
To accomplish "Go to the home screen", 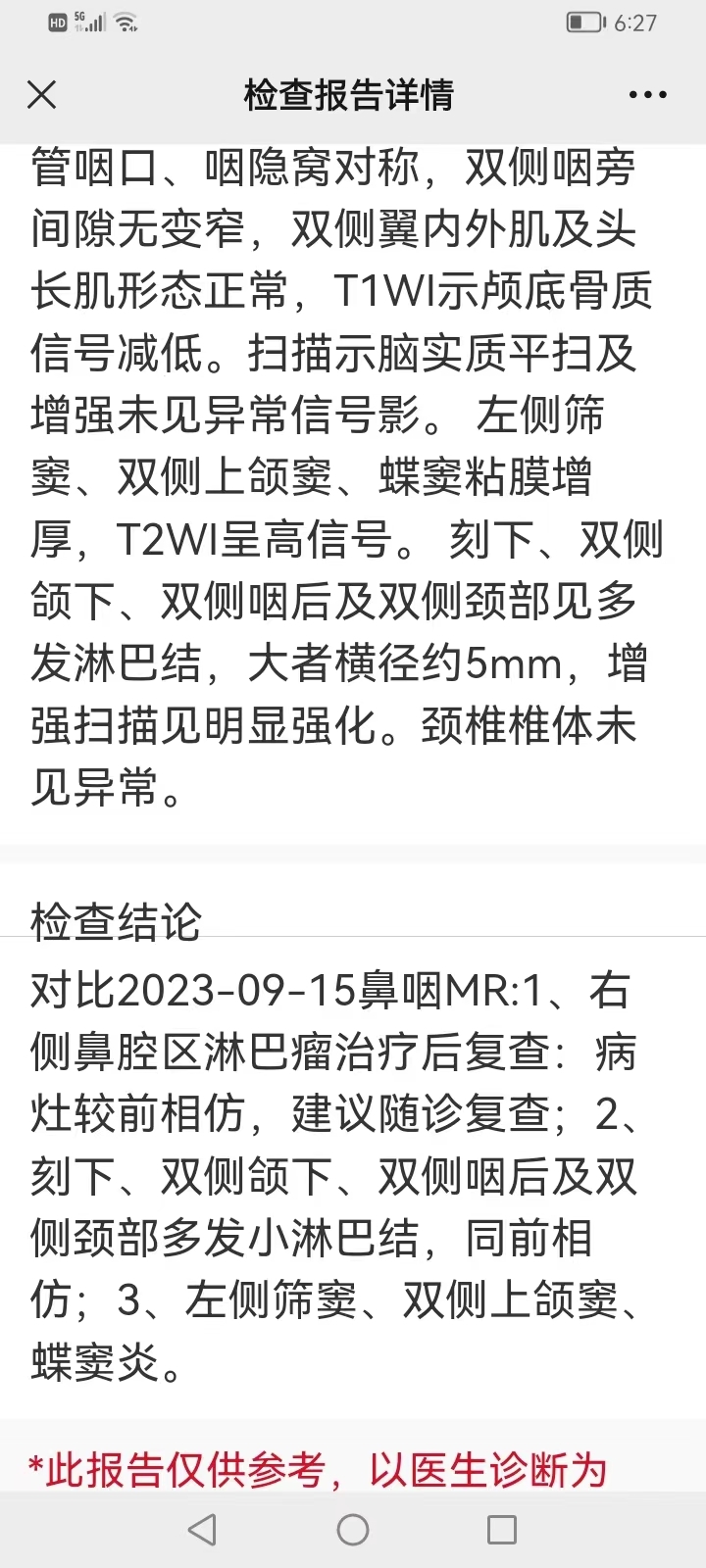I will click(x=353, y=1530).
